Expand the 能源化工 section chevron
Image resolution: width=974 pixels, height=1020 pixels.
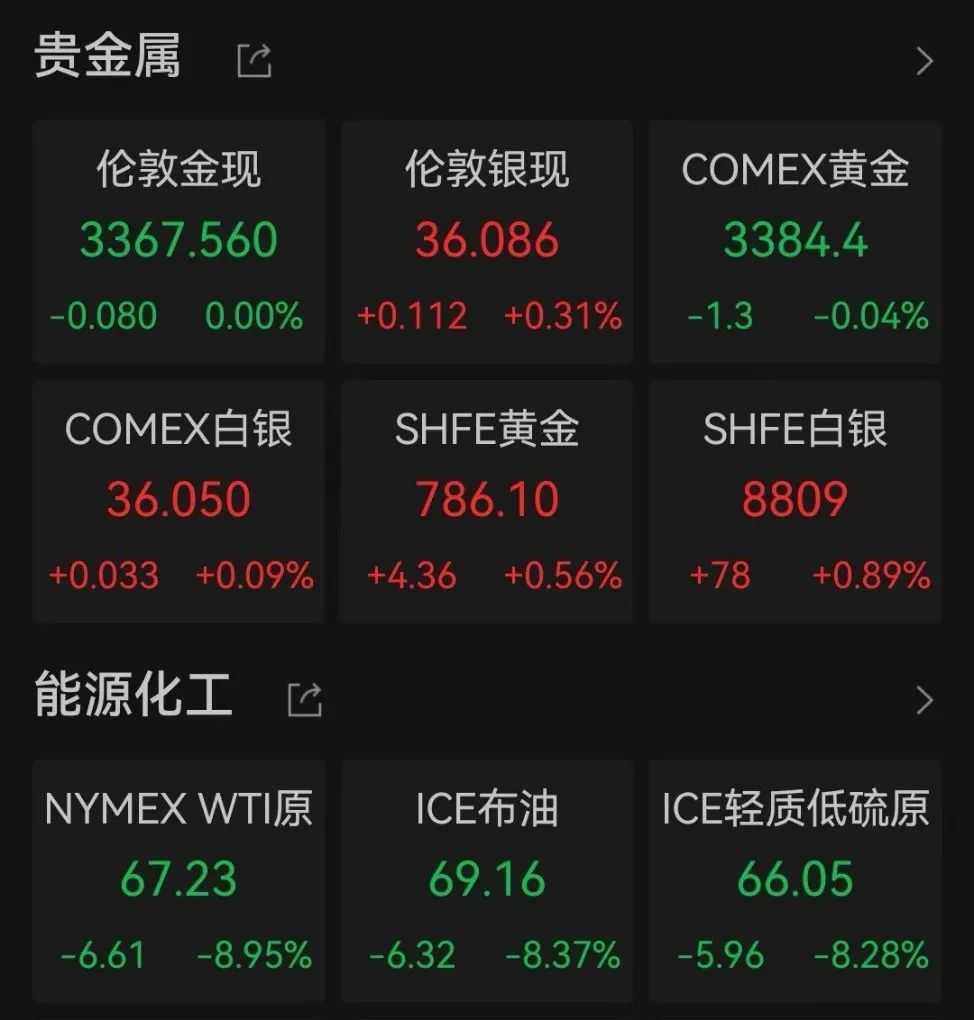click(924, 700)
